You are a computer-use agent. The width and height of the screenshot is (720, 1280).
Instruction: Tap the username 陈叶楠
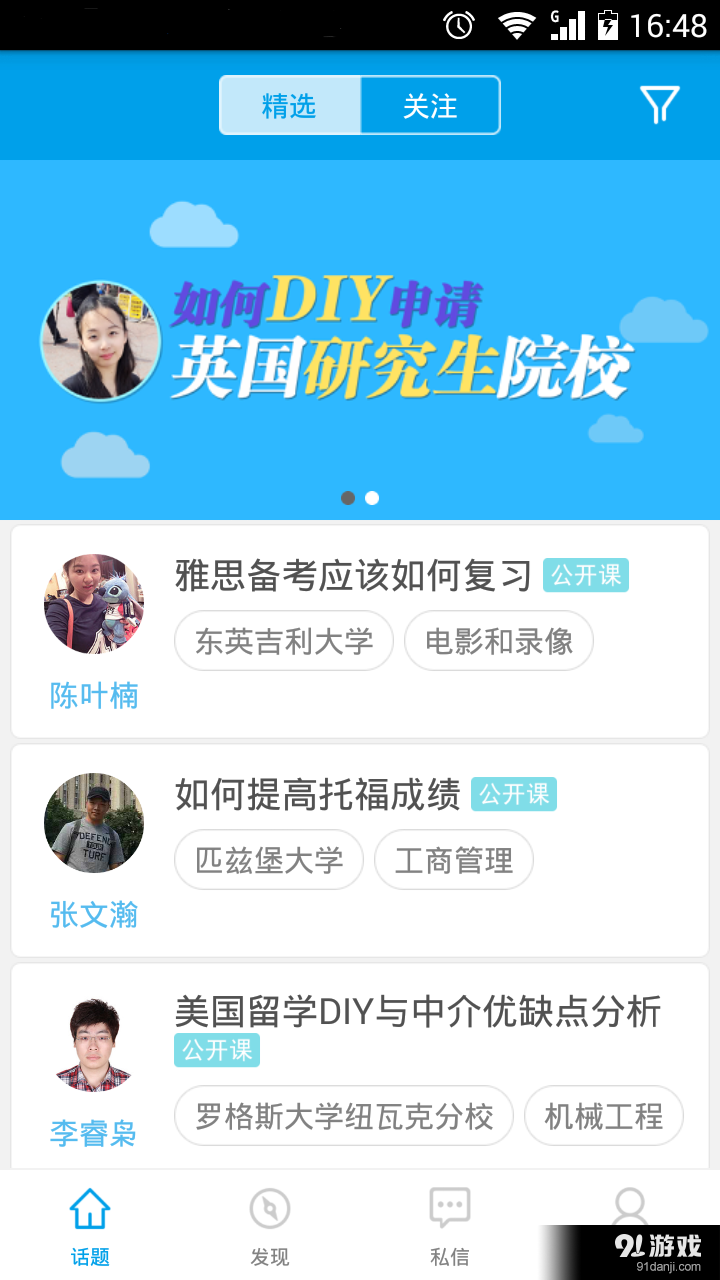pyautogui.click(x=93, y=696)
